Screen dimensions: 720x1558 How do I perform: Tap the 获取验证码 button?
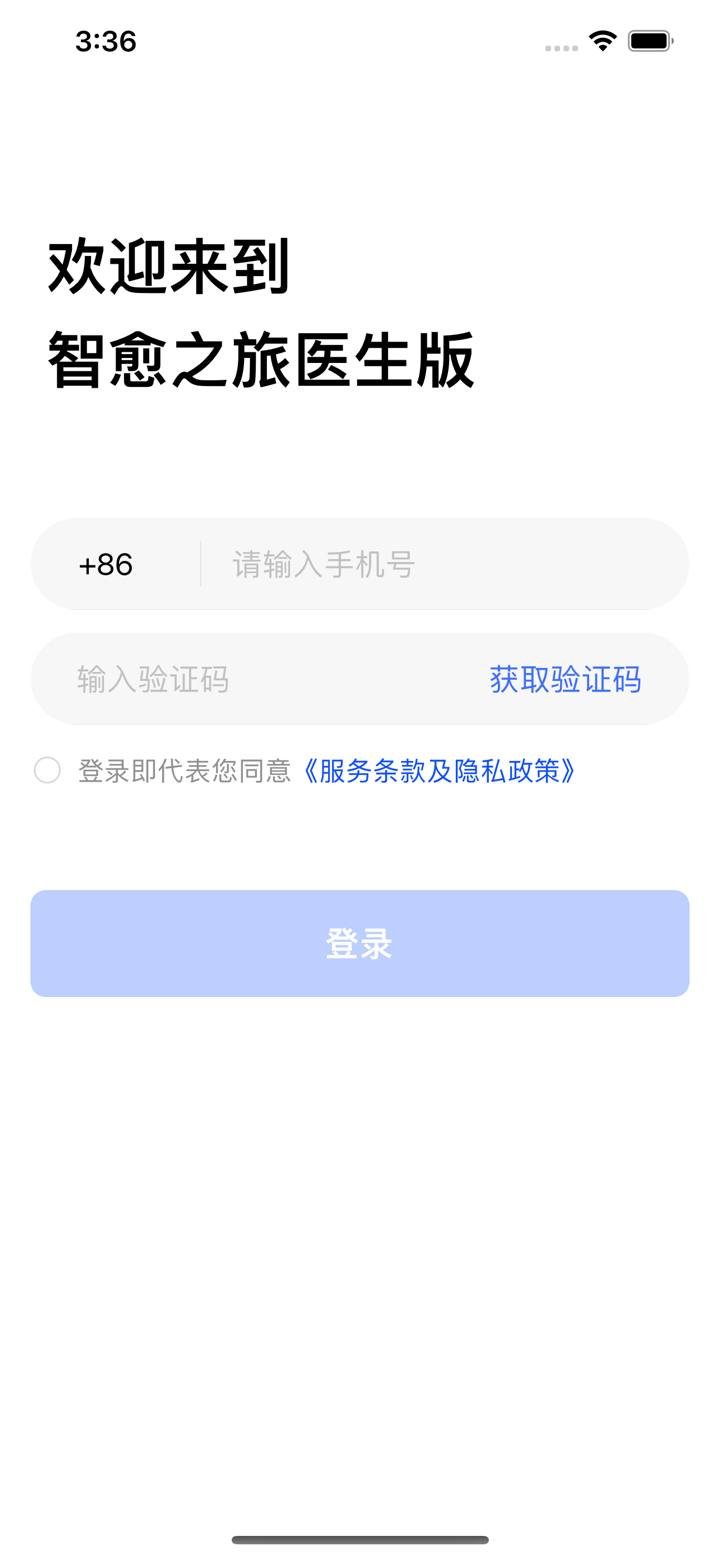click(565, 679)
